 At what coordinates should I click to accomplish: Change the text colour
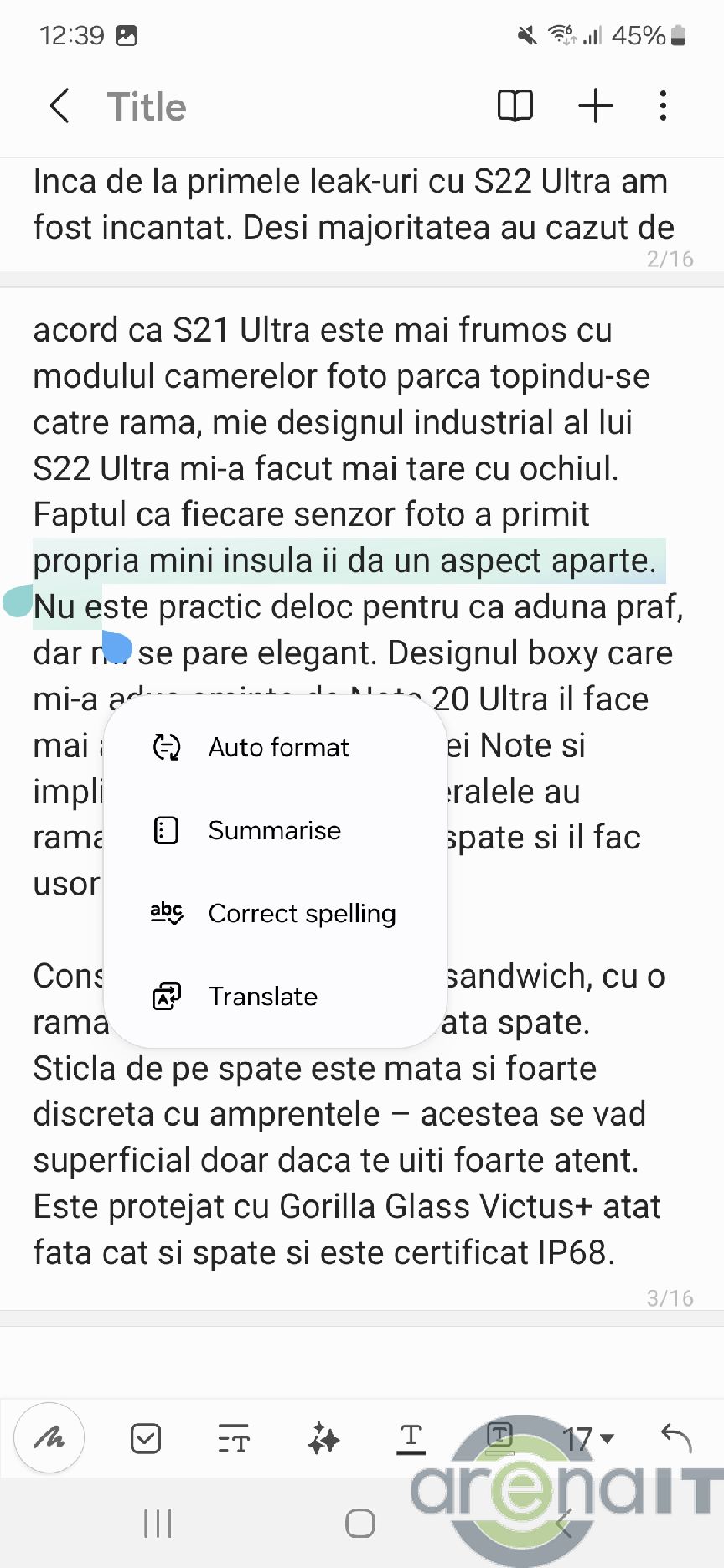(x=411, y=1439)
